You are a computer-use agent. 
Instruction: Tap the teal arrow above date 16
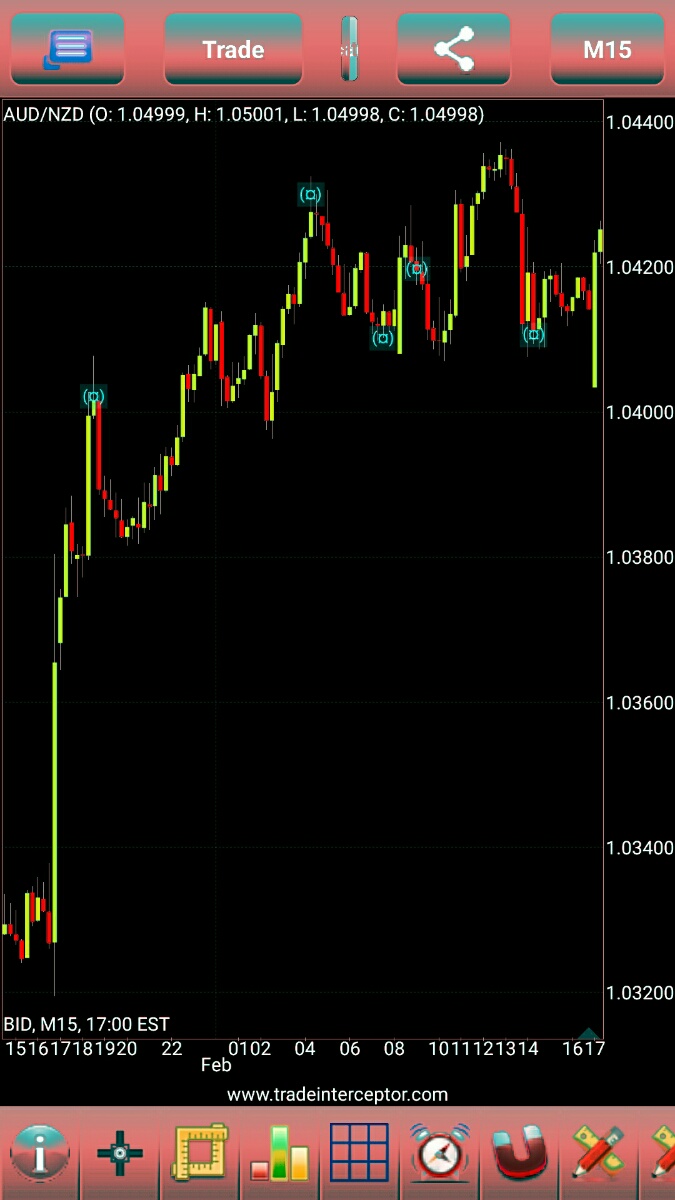pos(589,1033)
